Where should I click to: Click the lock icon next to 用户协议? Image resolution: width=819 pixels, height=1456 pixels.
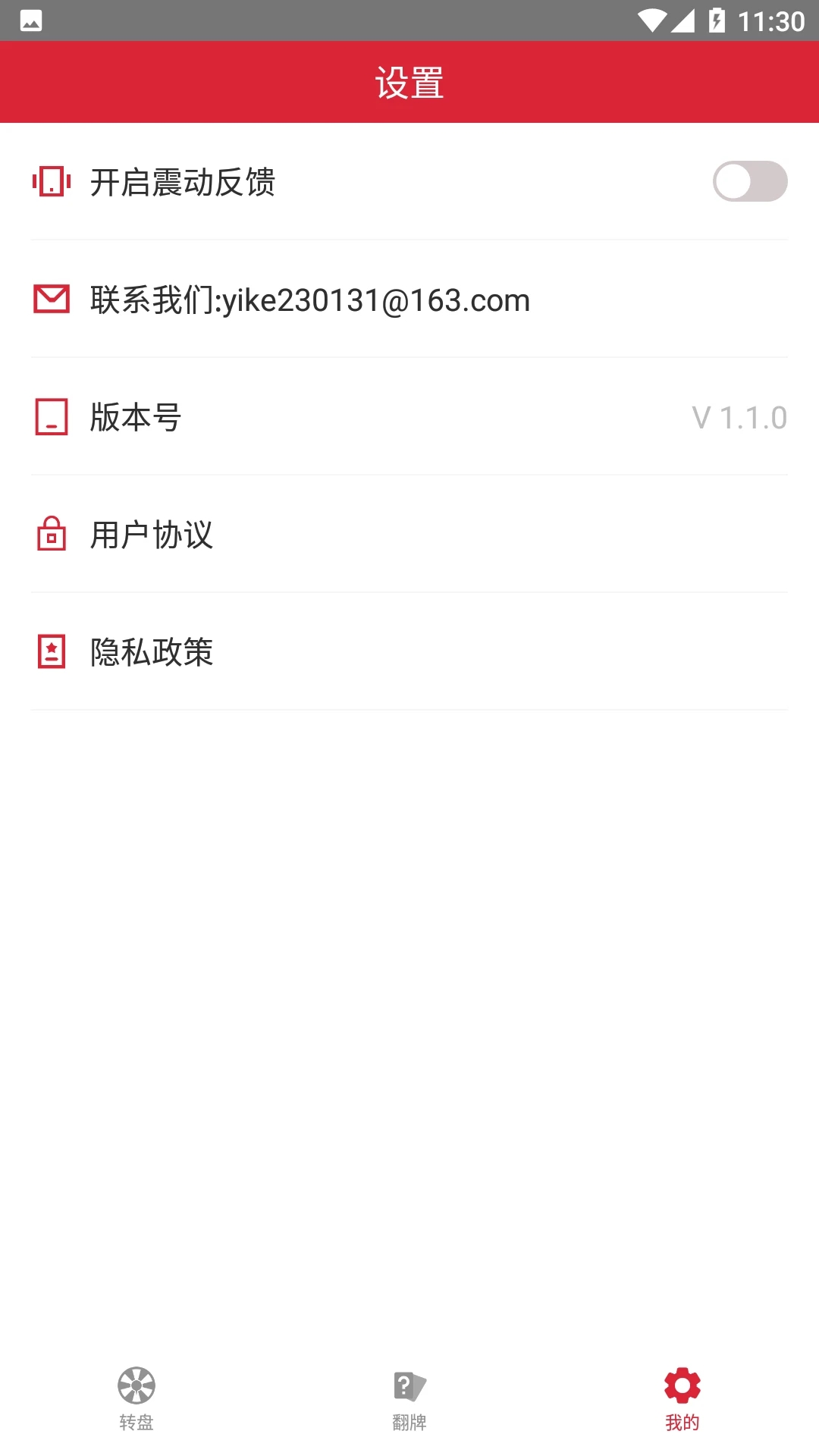tap(50, 535)
